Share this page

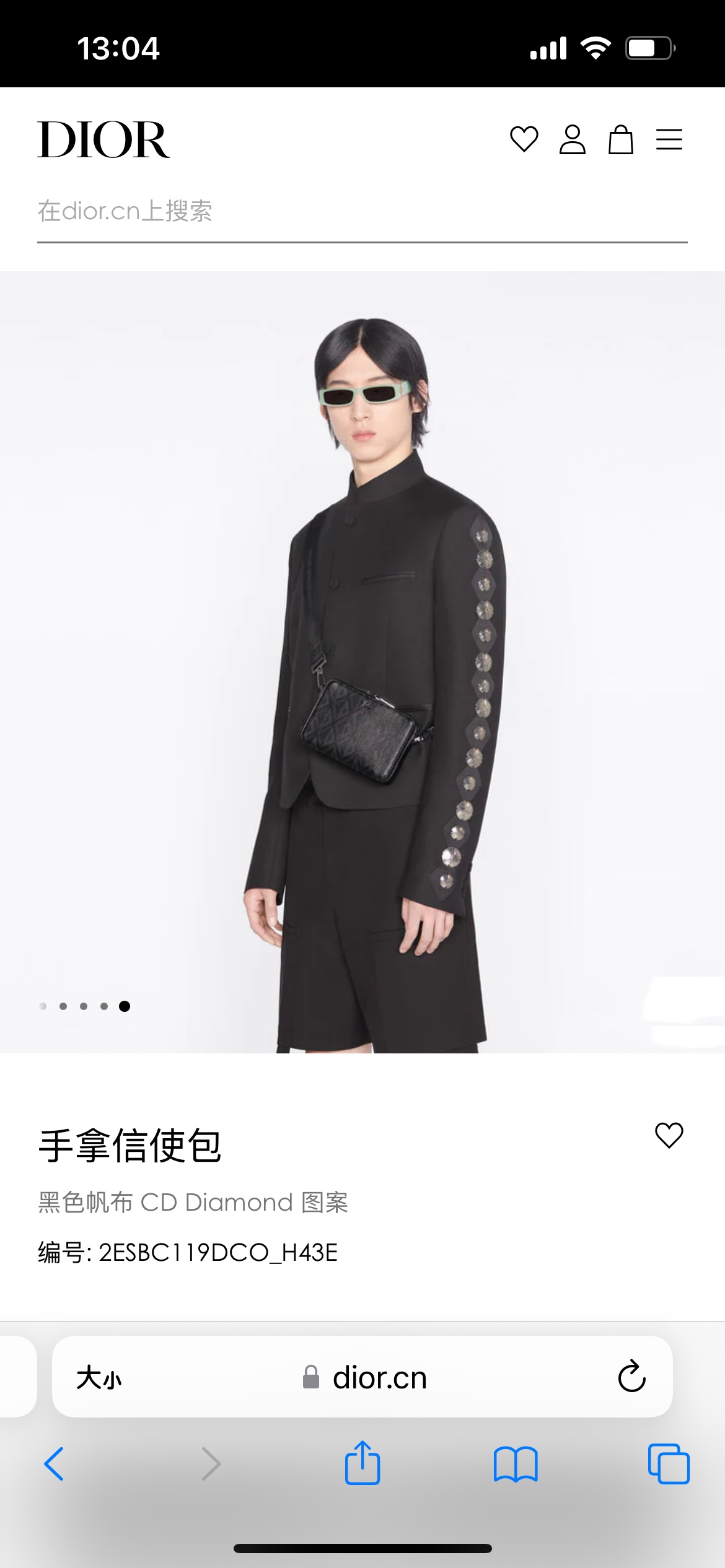coord(362,1463)
